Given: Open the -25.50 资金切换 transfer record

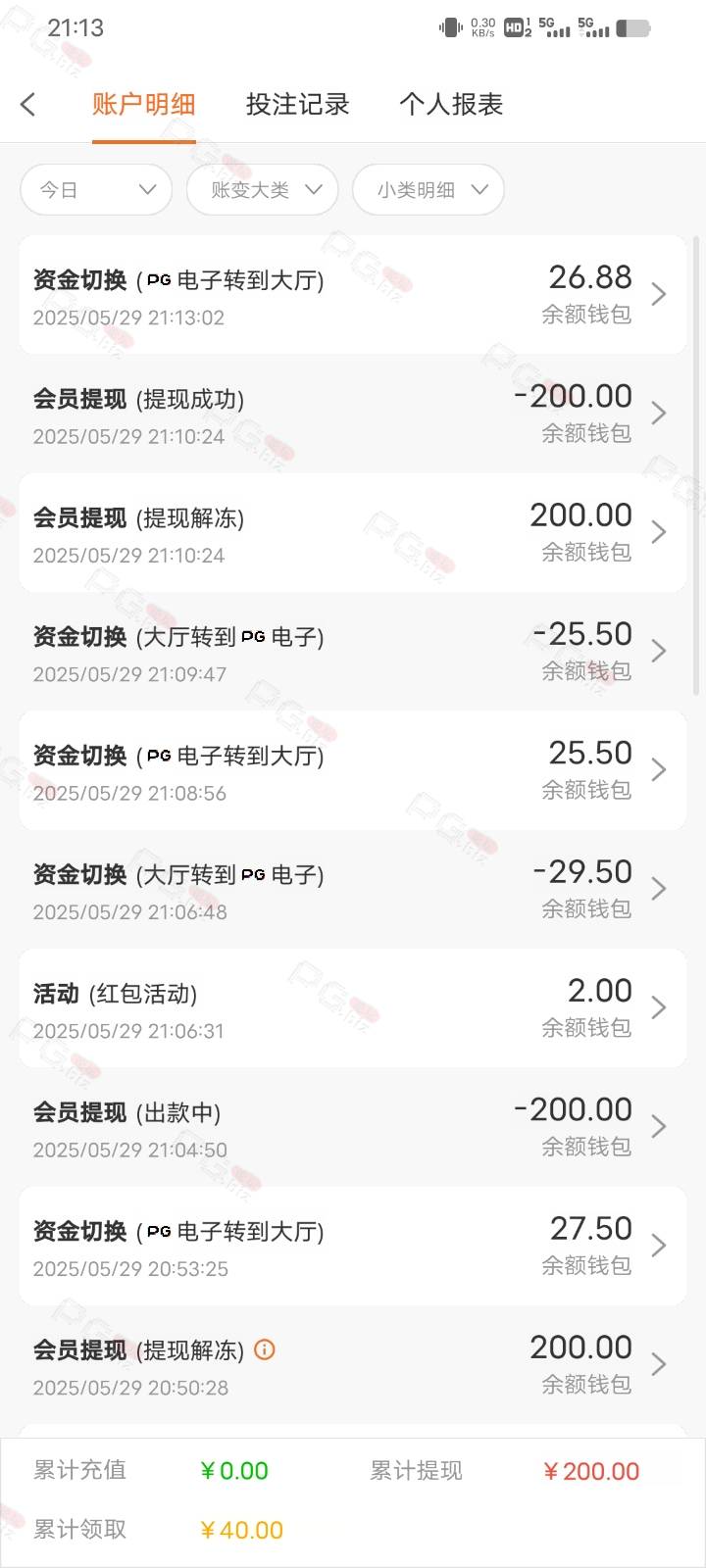Looking at the screenshot, I should [353, 651].
